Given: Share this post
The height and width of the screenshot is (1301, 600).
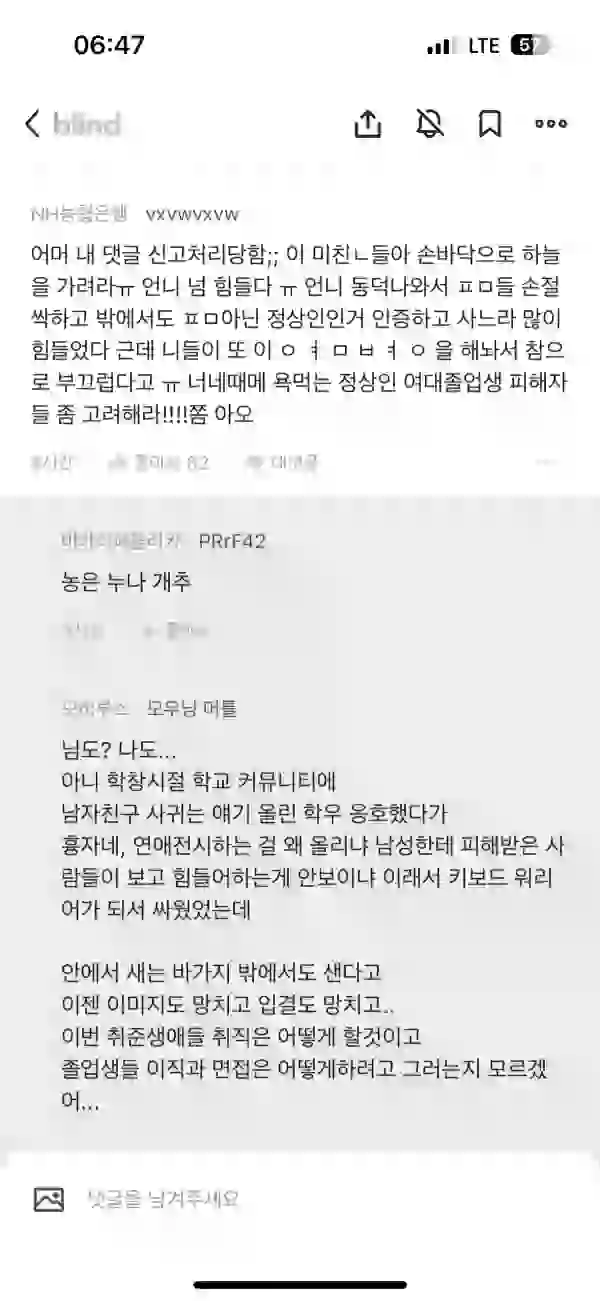Looking at the screenshot, I should tap(368, 124).
